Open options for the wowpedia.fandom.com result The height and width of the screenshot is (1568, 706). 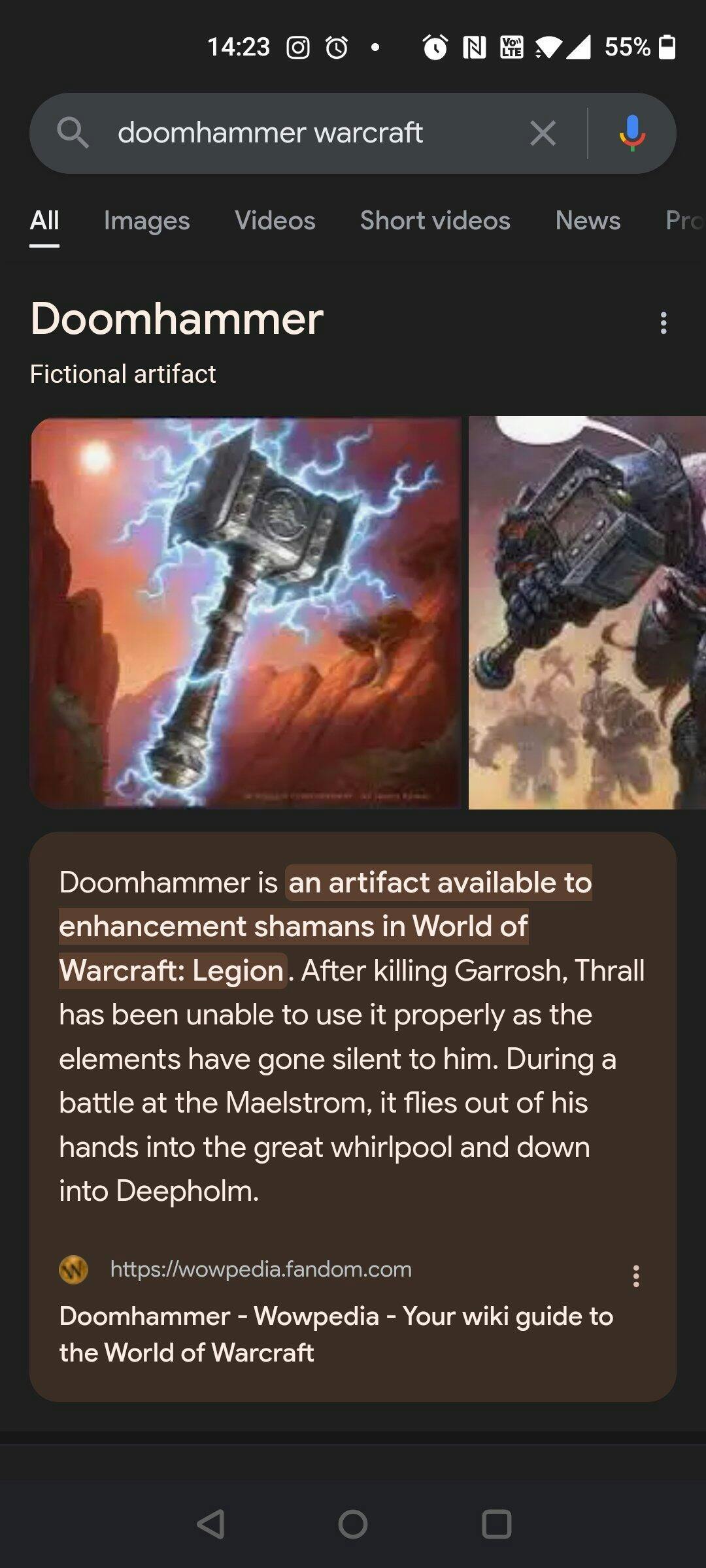[x=635, y=1276]
